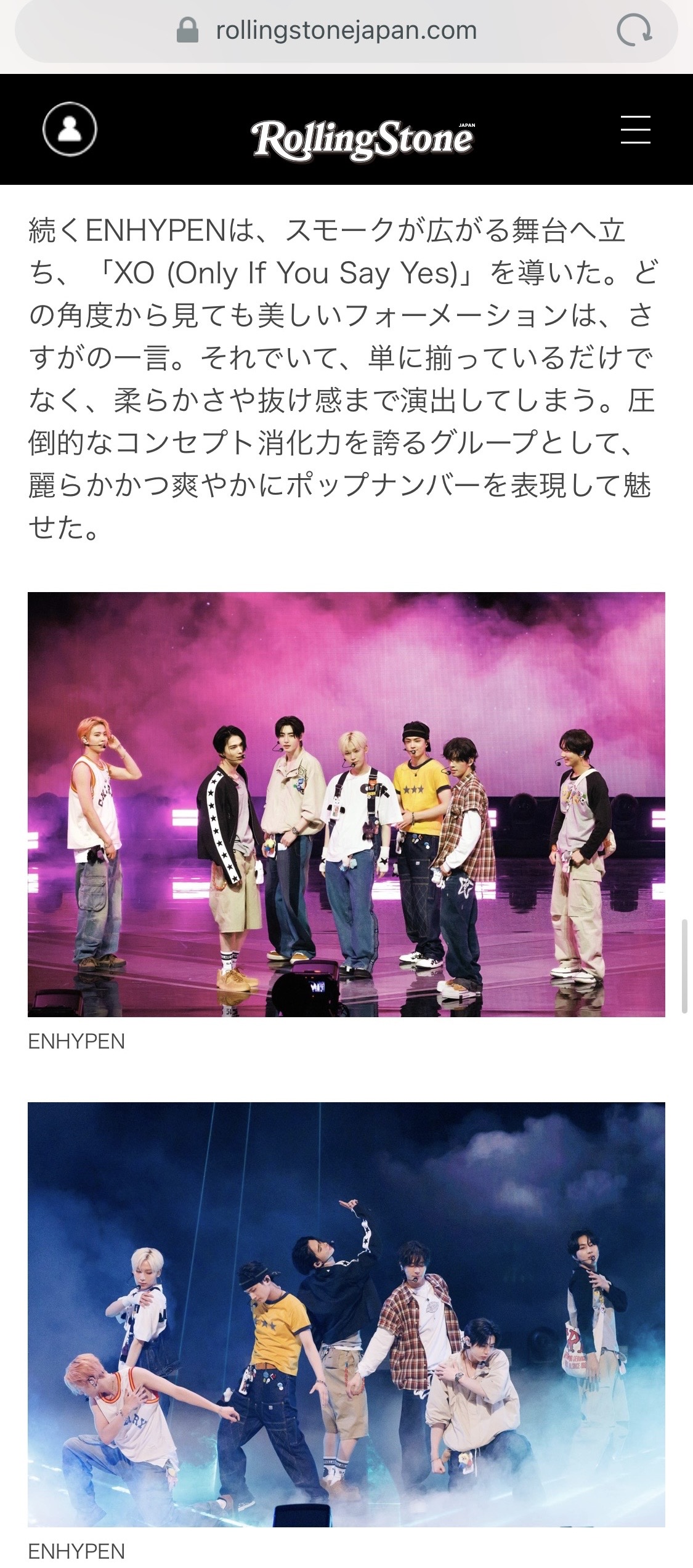Open the hamburger menu
Screen dimensions: 693x1568
click(635, 129)
